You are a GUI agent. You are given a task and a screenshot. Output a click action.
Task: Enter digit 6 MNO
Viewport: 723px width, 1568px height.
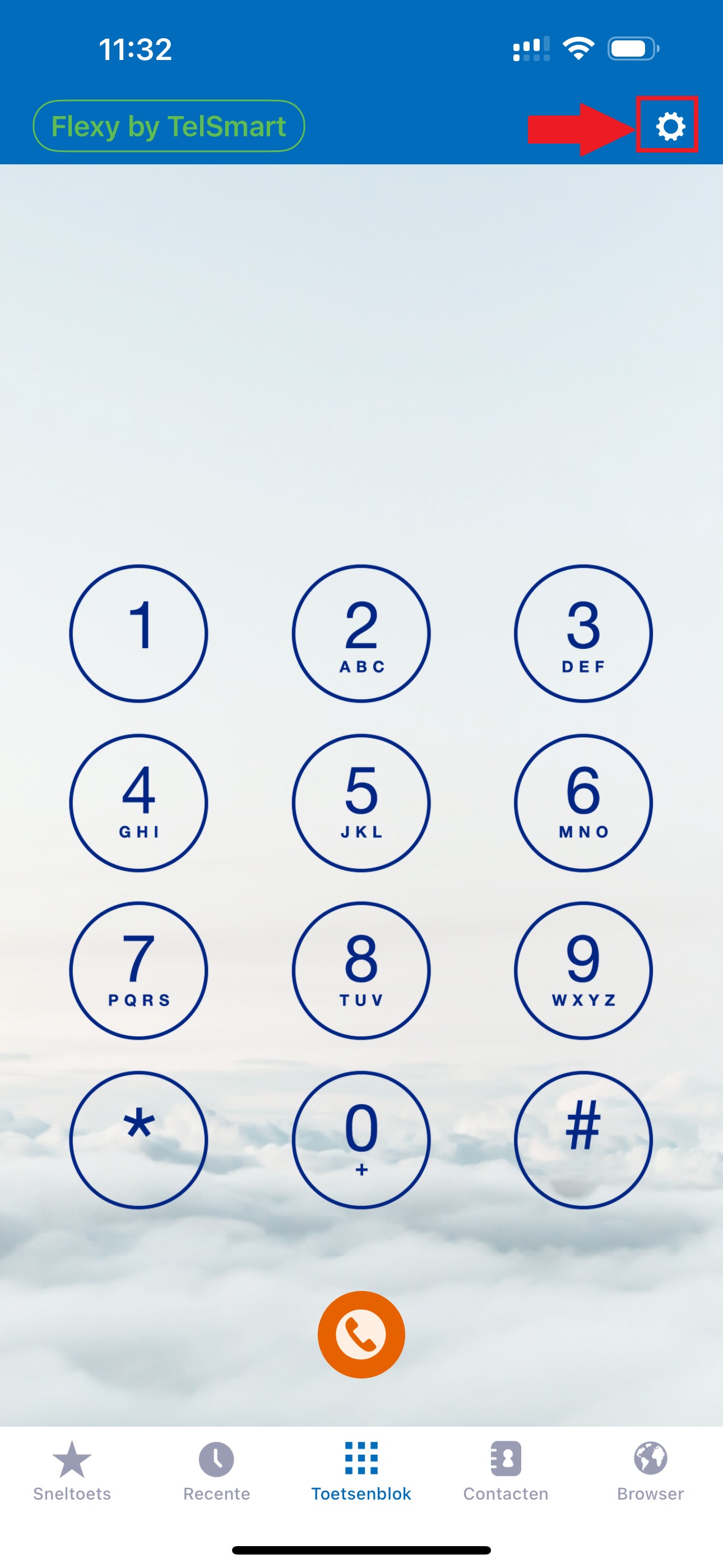583,803
